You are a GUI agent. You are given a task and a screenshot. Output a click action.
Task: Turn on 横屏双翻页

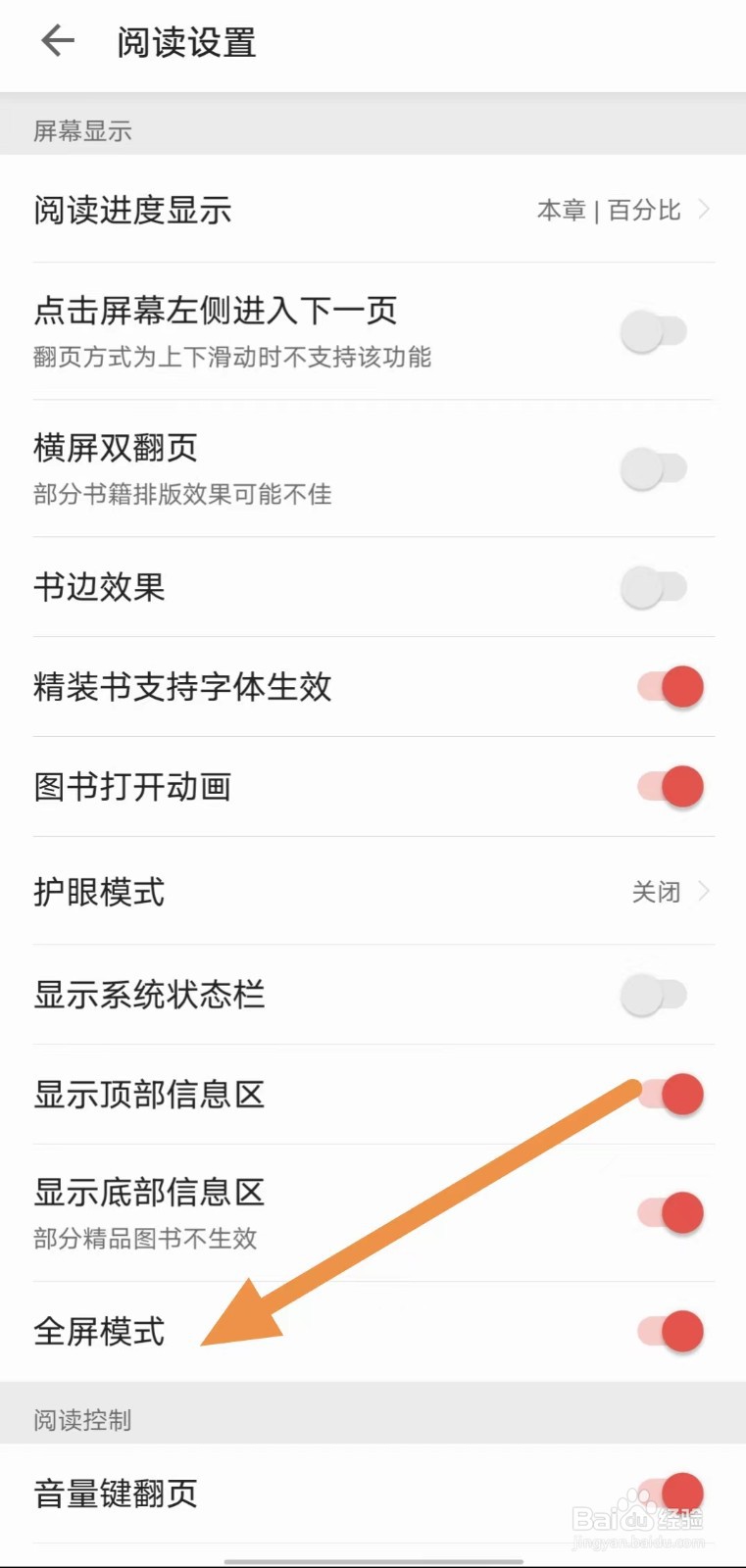tap(655, 468)
